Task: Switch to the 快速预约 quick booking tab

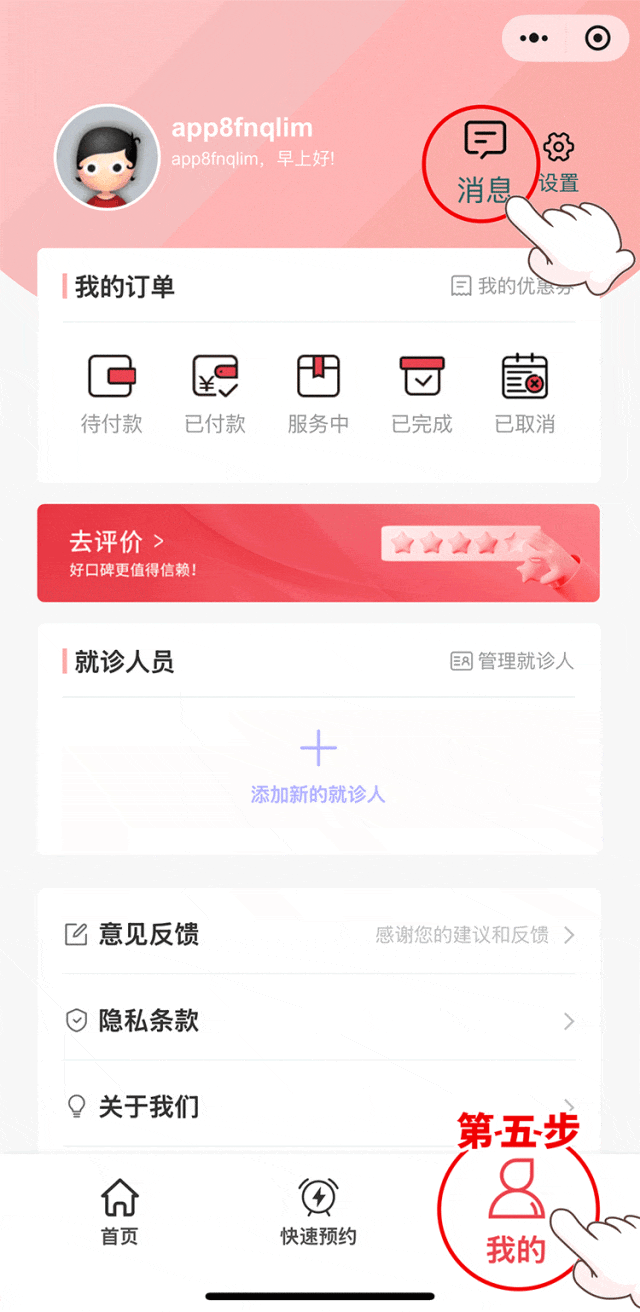Action: tap(318, 1211)
